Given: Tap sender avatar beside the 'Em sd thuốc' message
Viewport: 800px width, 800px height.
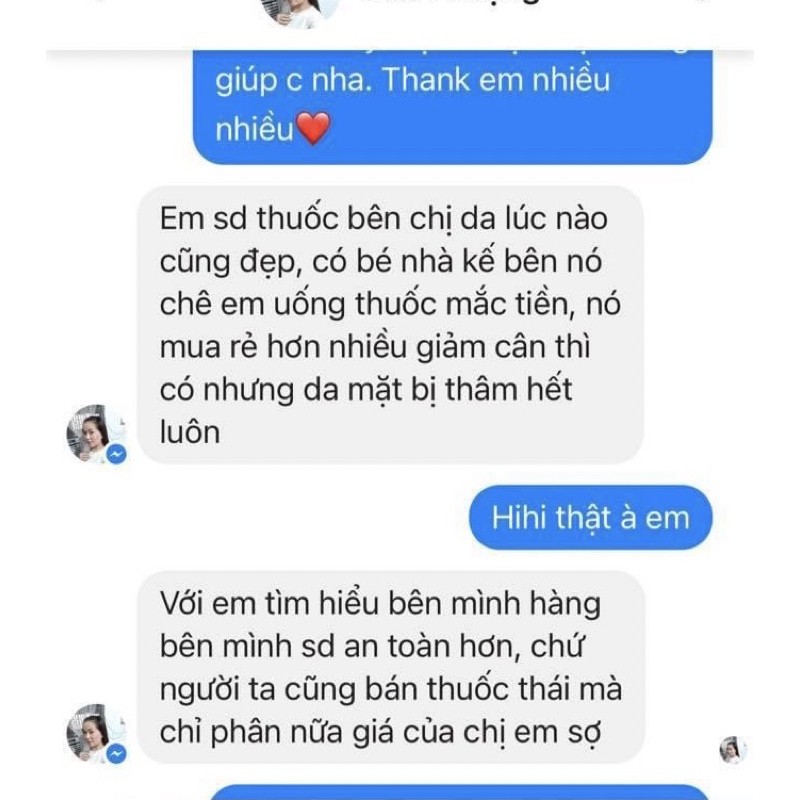Looking at the screenshot, I should coord(96,434).
